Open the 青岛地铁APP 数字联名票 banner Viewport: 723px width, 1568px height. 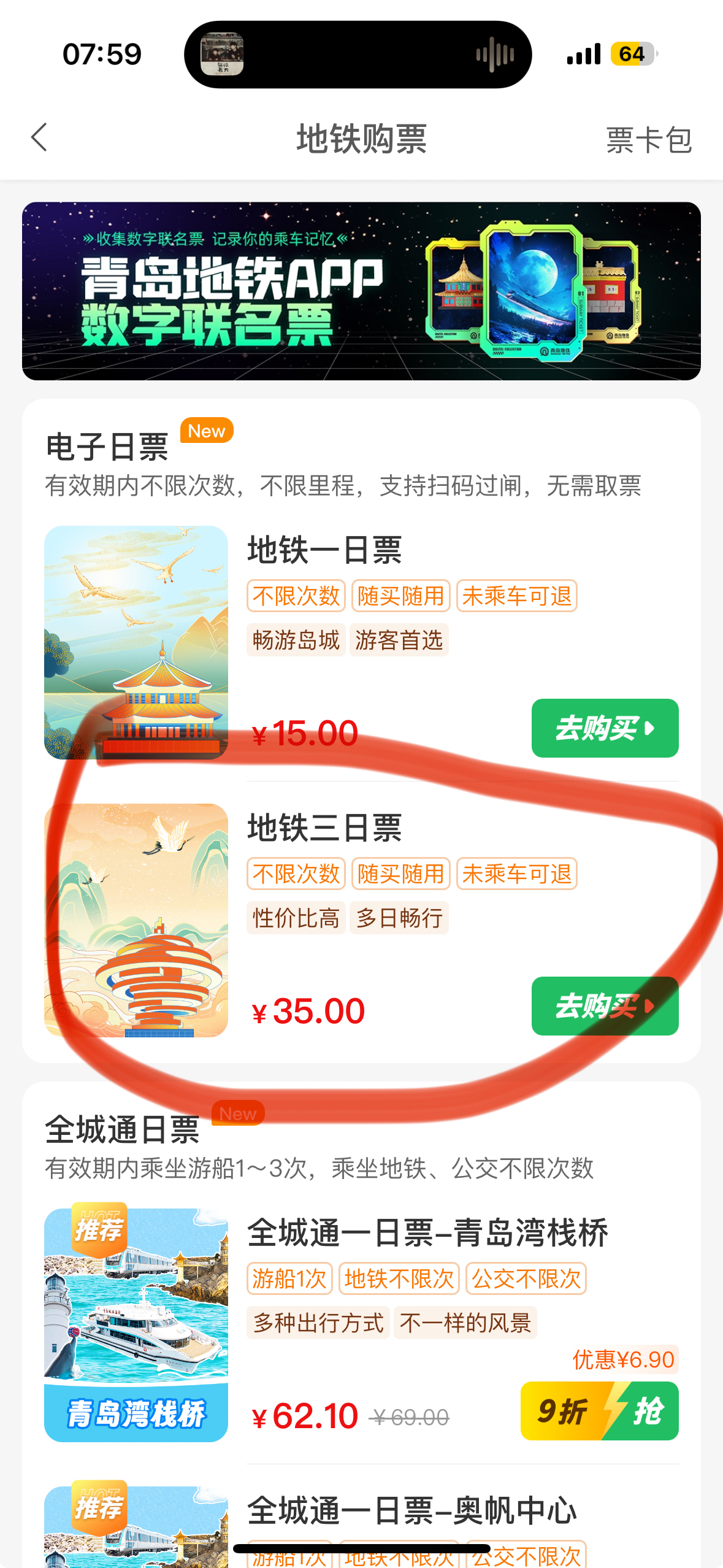coord(361,291)
